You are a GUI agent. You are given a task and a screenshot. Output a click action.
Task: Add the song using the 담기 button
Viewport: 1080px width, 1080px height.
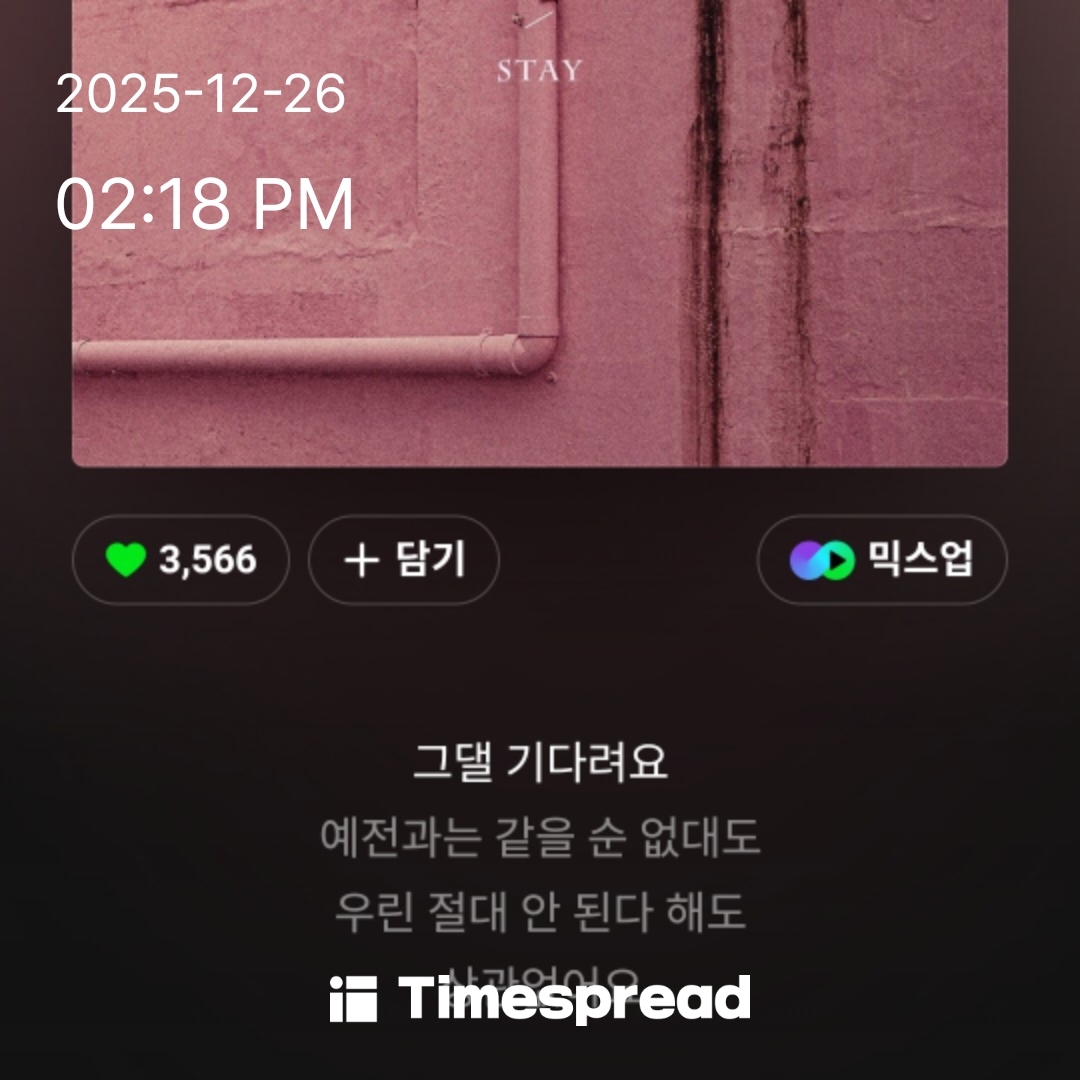[403, 560]
